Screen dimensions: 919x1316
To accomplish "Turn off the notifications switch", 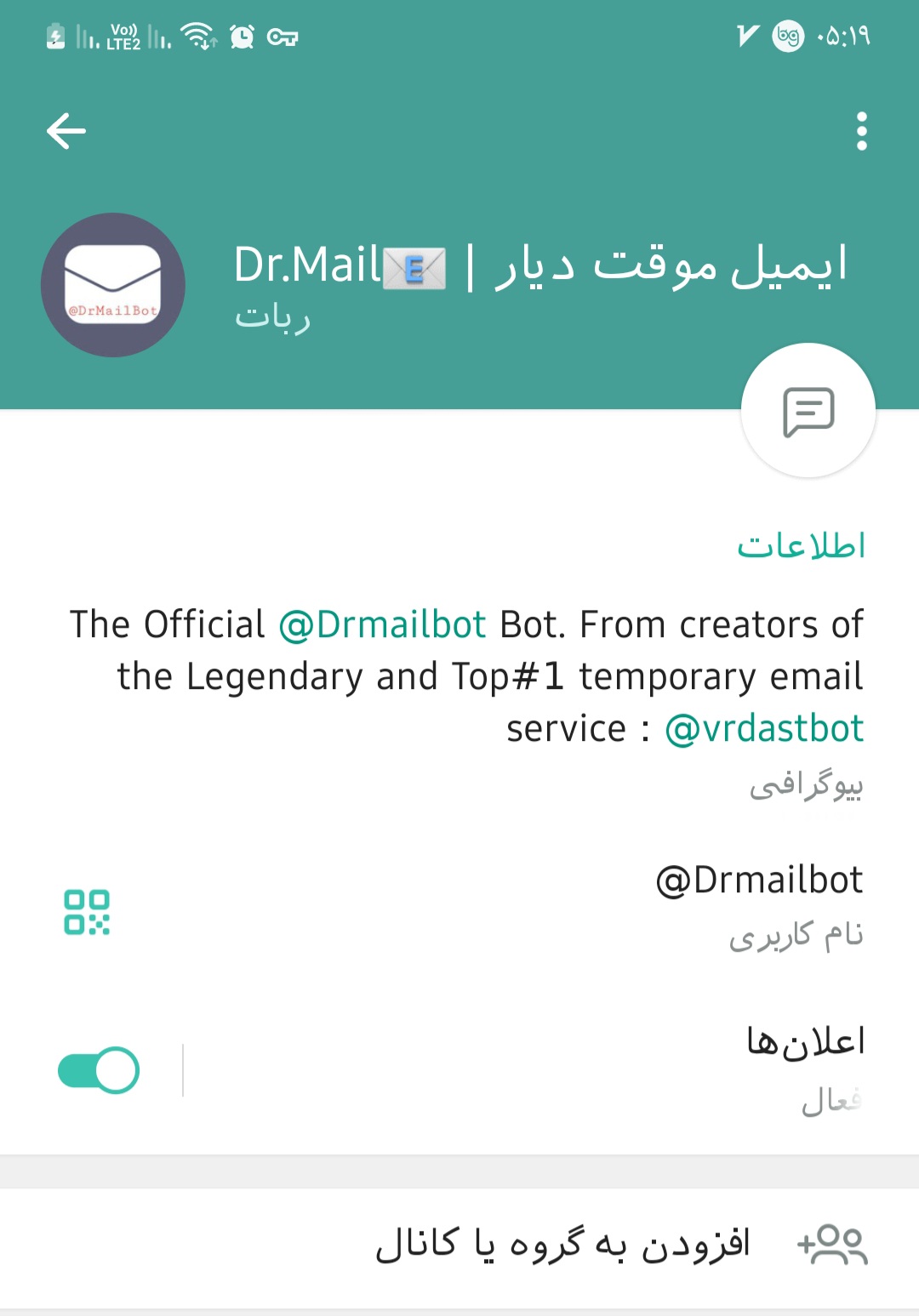I will (99, 1070).
